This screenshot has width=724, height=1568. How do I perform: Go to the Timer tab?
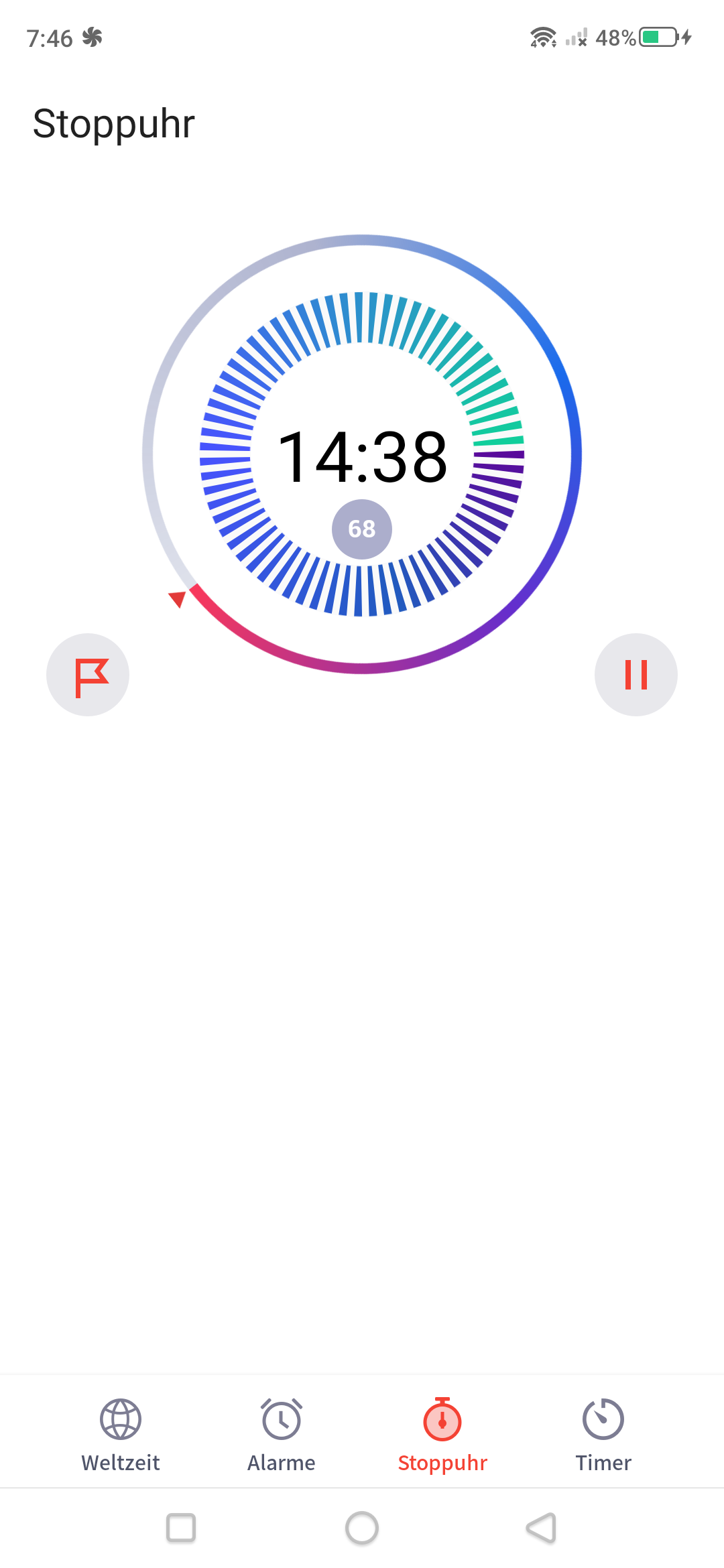(603, 1435)
